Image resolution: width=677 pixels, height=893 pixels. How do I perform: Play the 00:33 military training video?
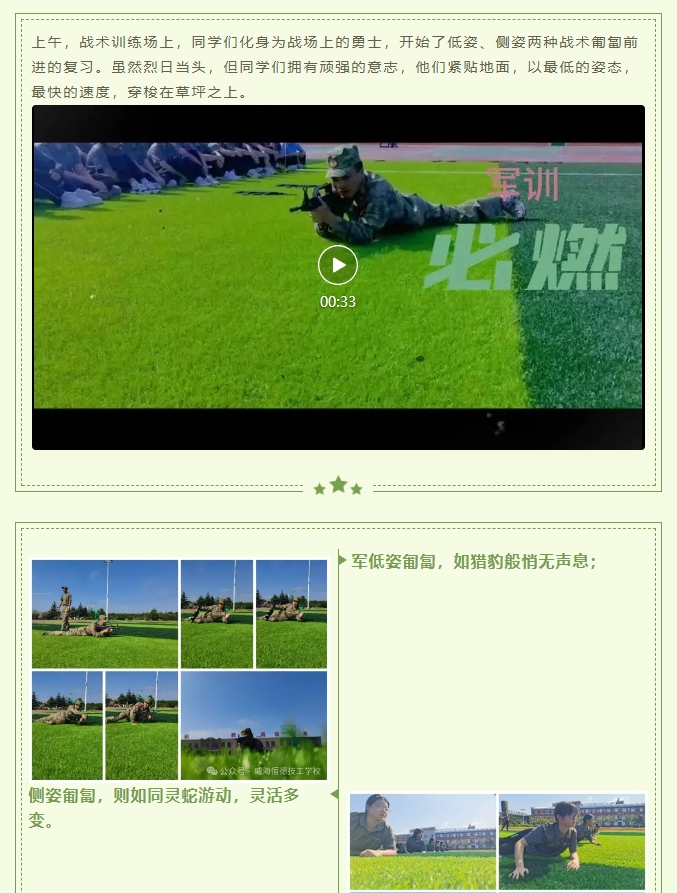[338, 265]
